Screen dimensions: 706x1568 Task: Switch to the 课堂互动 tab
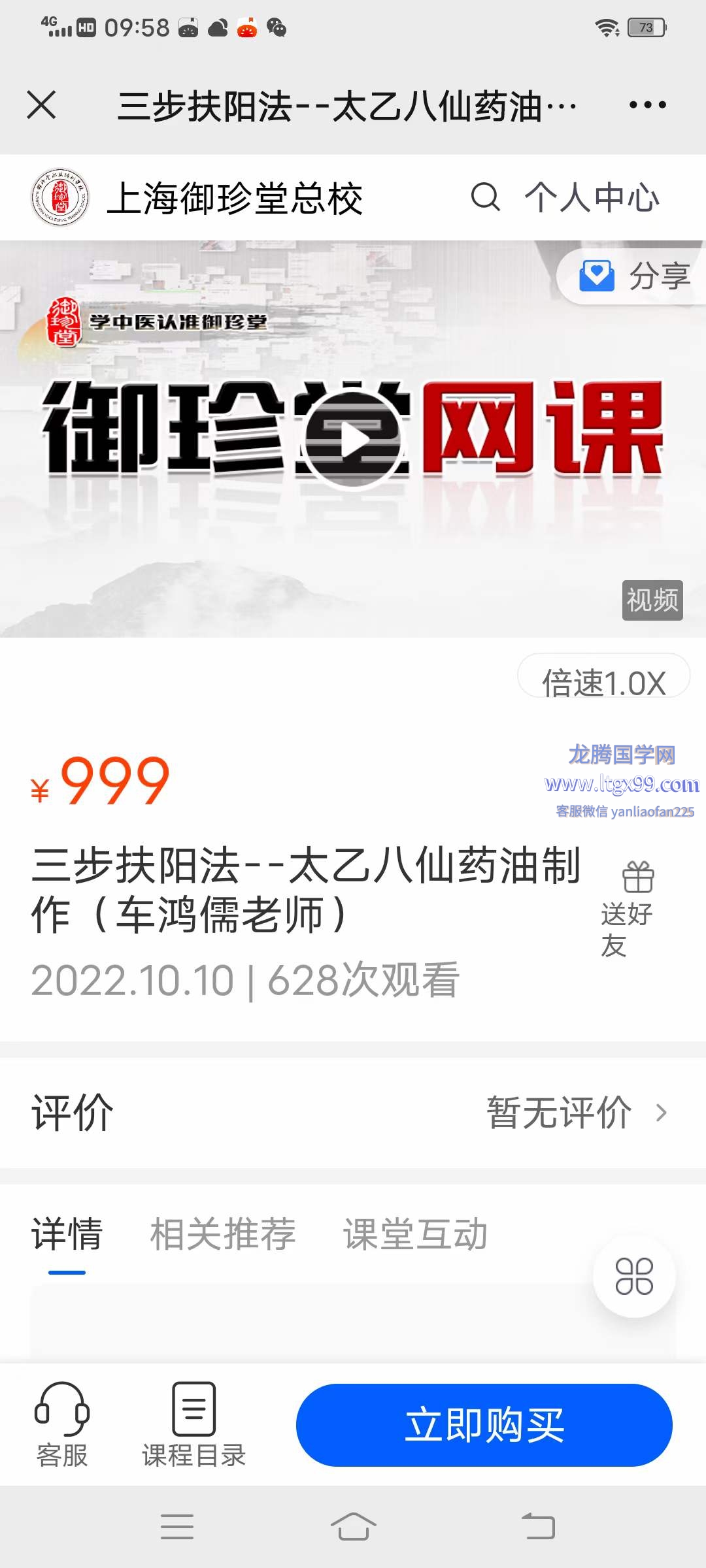pos(416,1234)
